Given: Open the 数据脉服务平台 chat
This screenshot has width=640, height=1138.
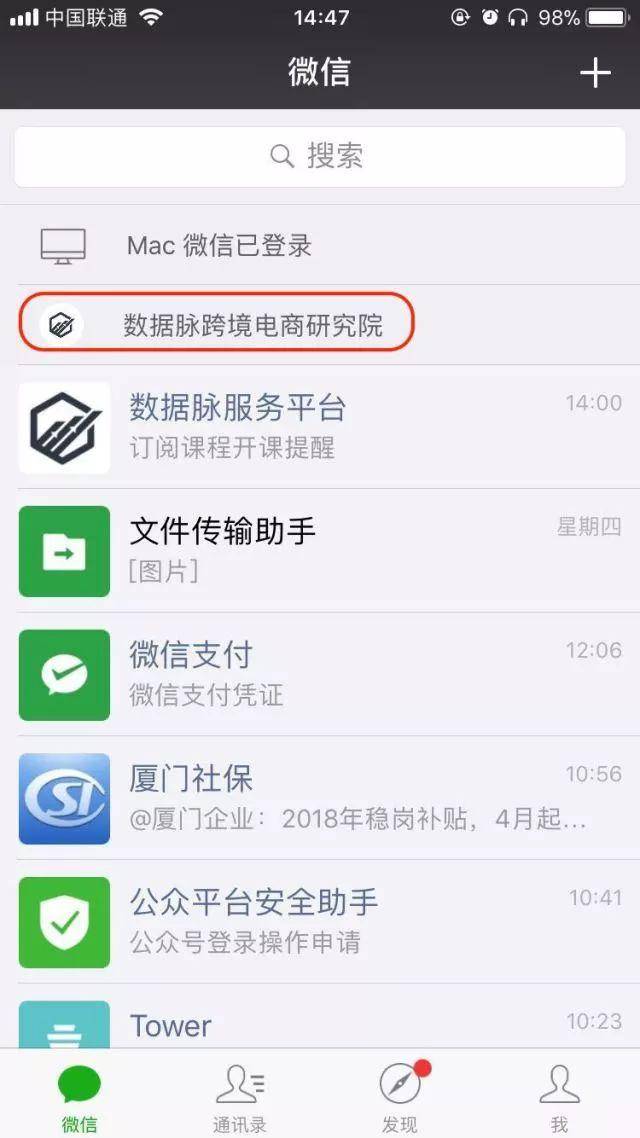Looking at the screenshot, I should point(320,427).
